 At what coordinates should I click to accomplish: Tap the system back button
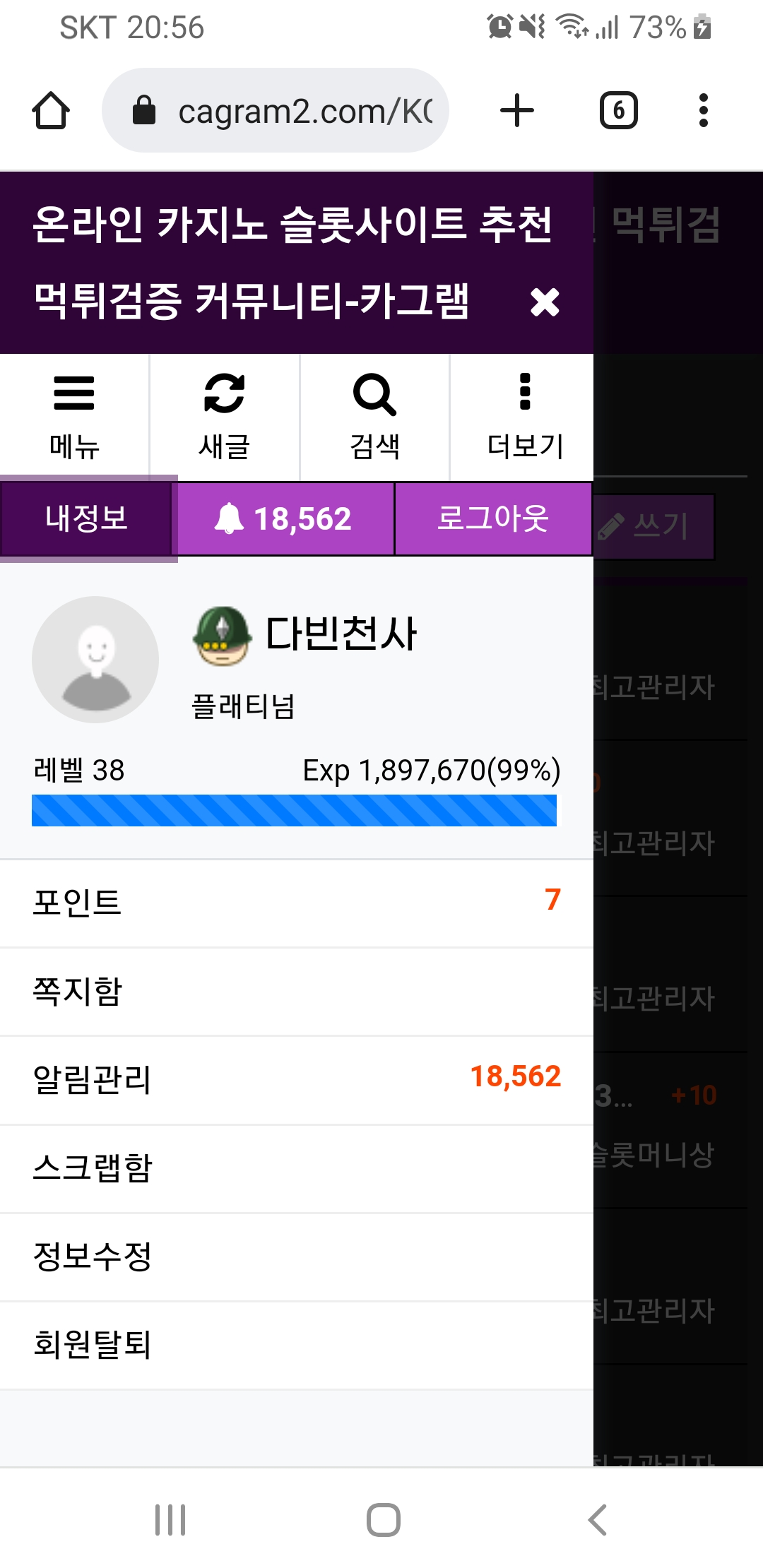pos(598,1520)
